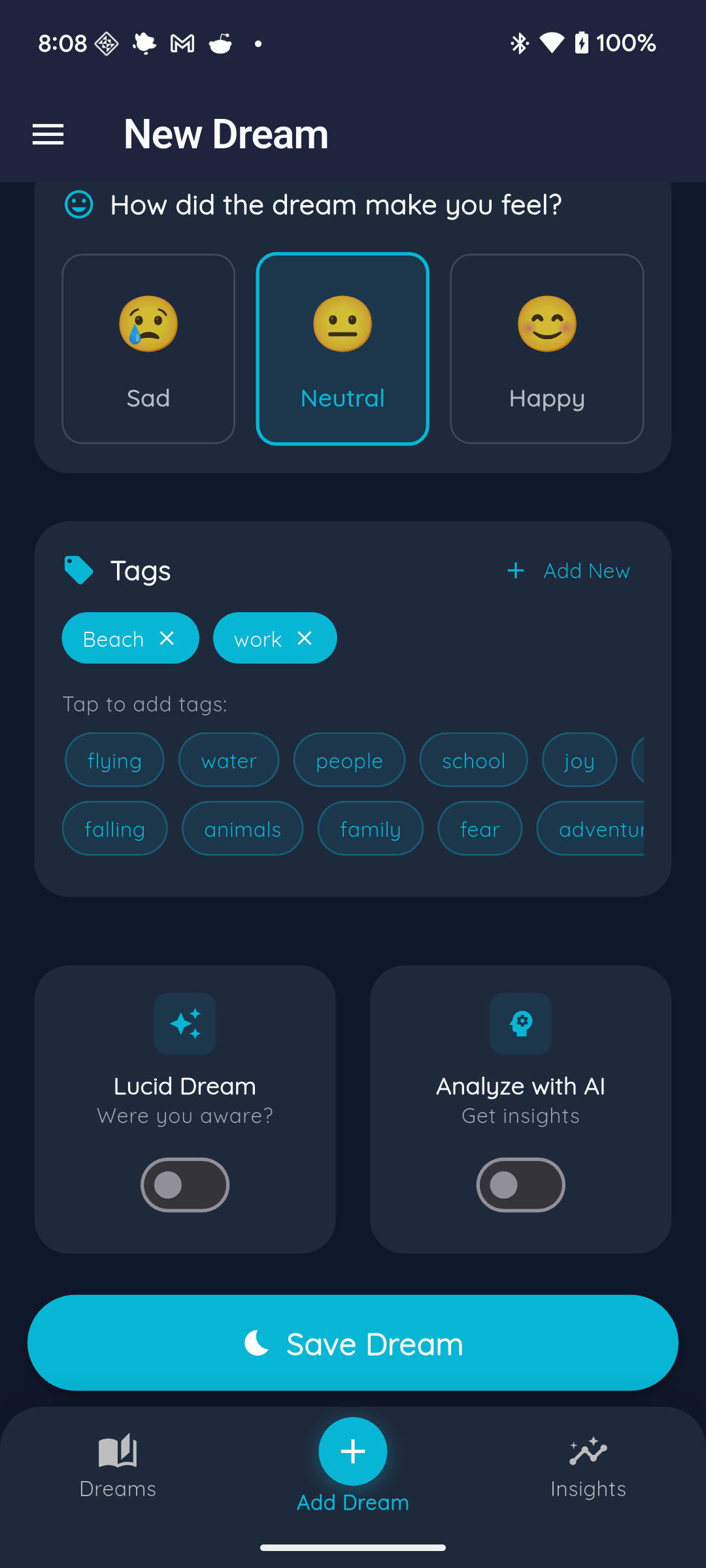Enable the Analyze with AI toggle

pos(521,1184)
